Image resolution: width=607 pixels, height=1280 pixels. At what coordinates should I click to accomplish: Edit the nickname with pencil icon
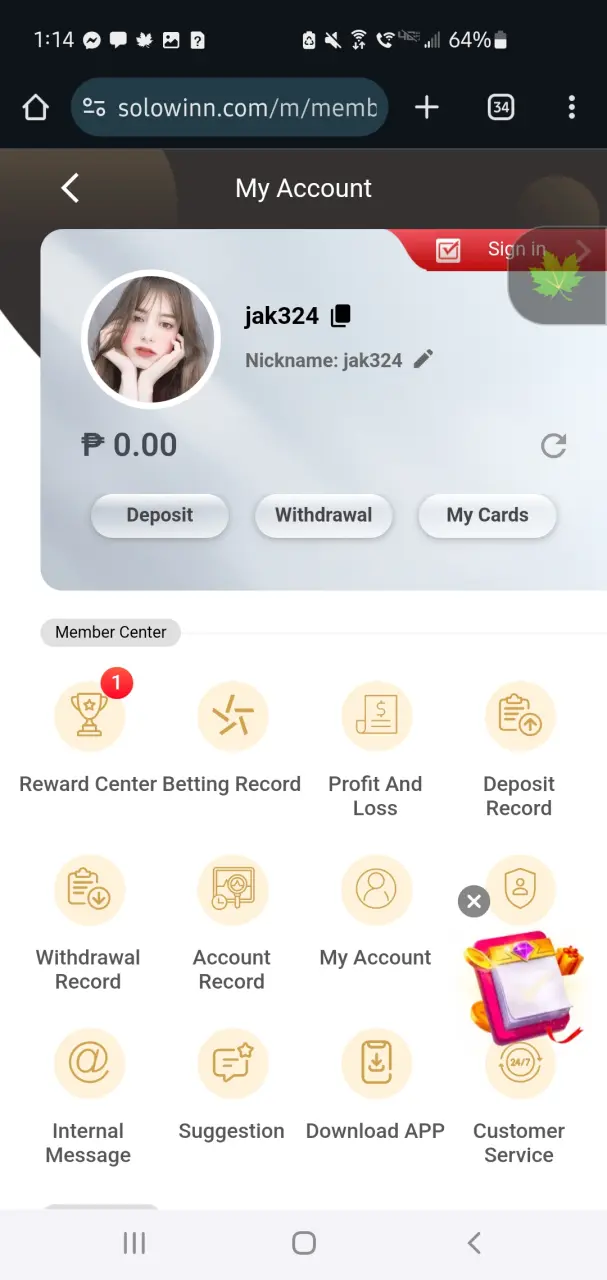pyautogui.click(x=423, y=360)
